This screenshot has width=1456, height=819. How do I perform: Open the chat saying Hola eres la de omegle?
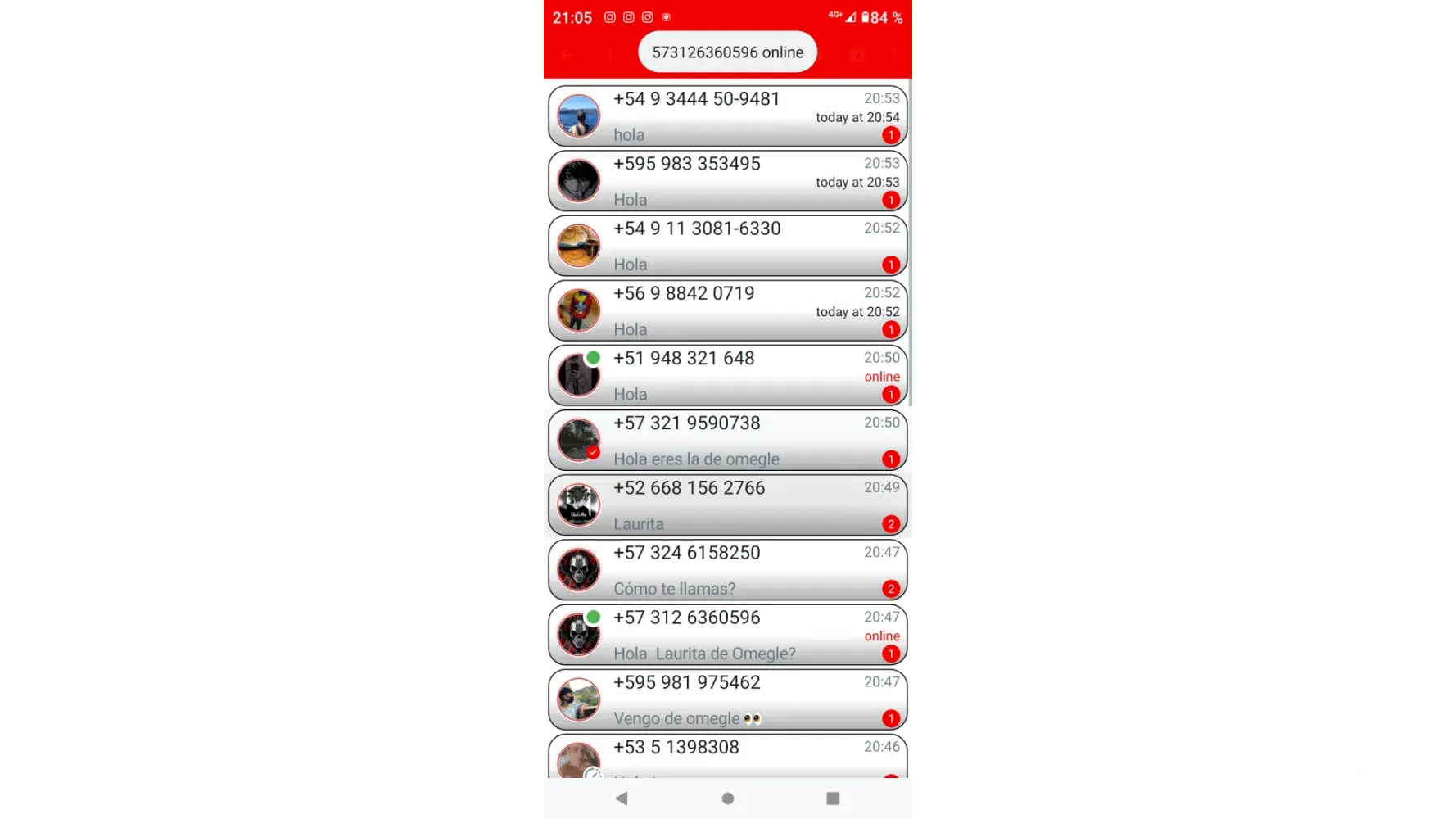point(726,441)
